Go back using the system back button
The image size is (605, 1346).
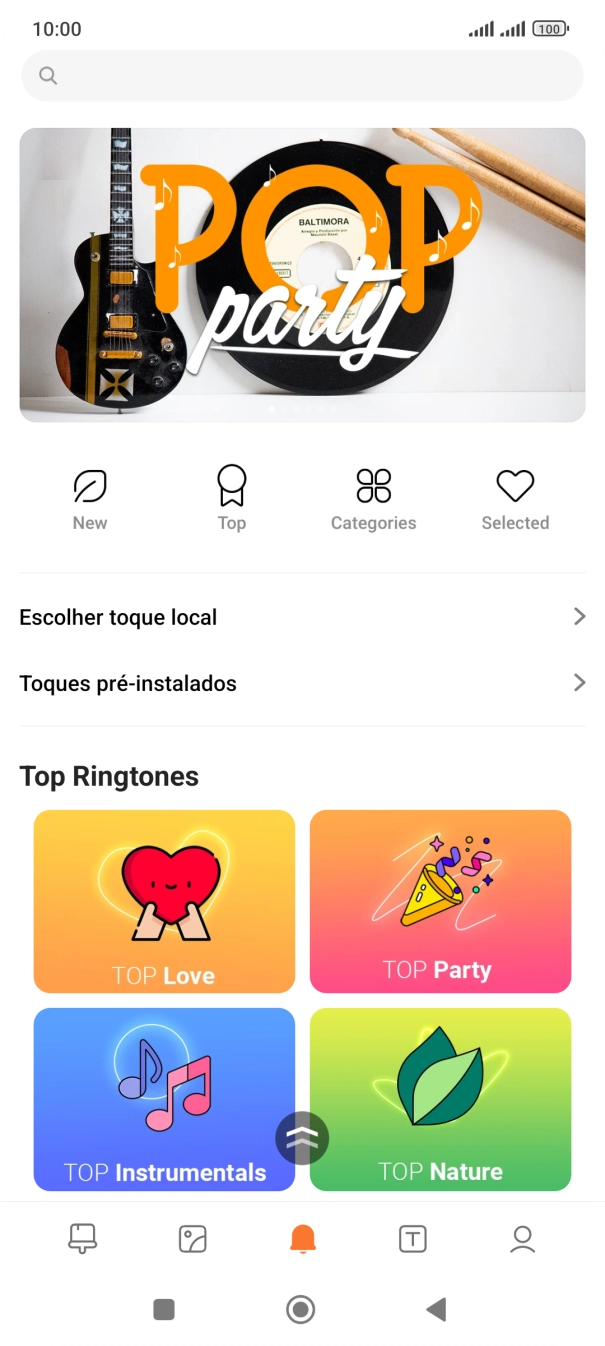436,1310
